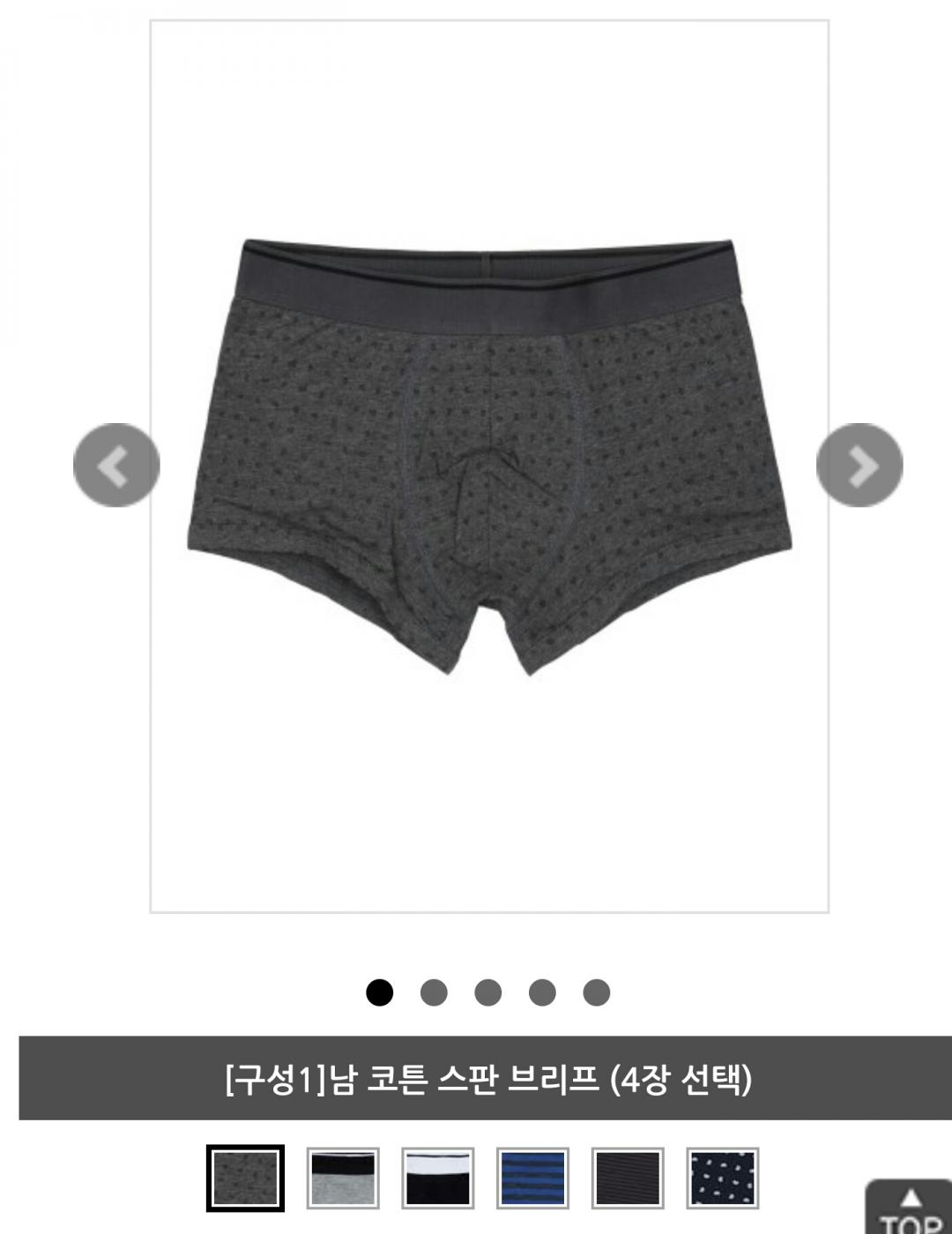Go to the previous product image
This screenshot has height=1234, width=952.
tap(115, 465)
